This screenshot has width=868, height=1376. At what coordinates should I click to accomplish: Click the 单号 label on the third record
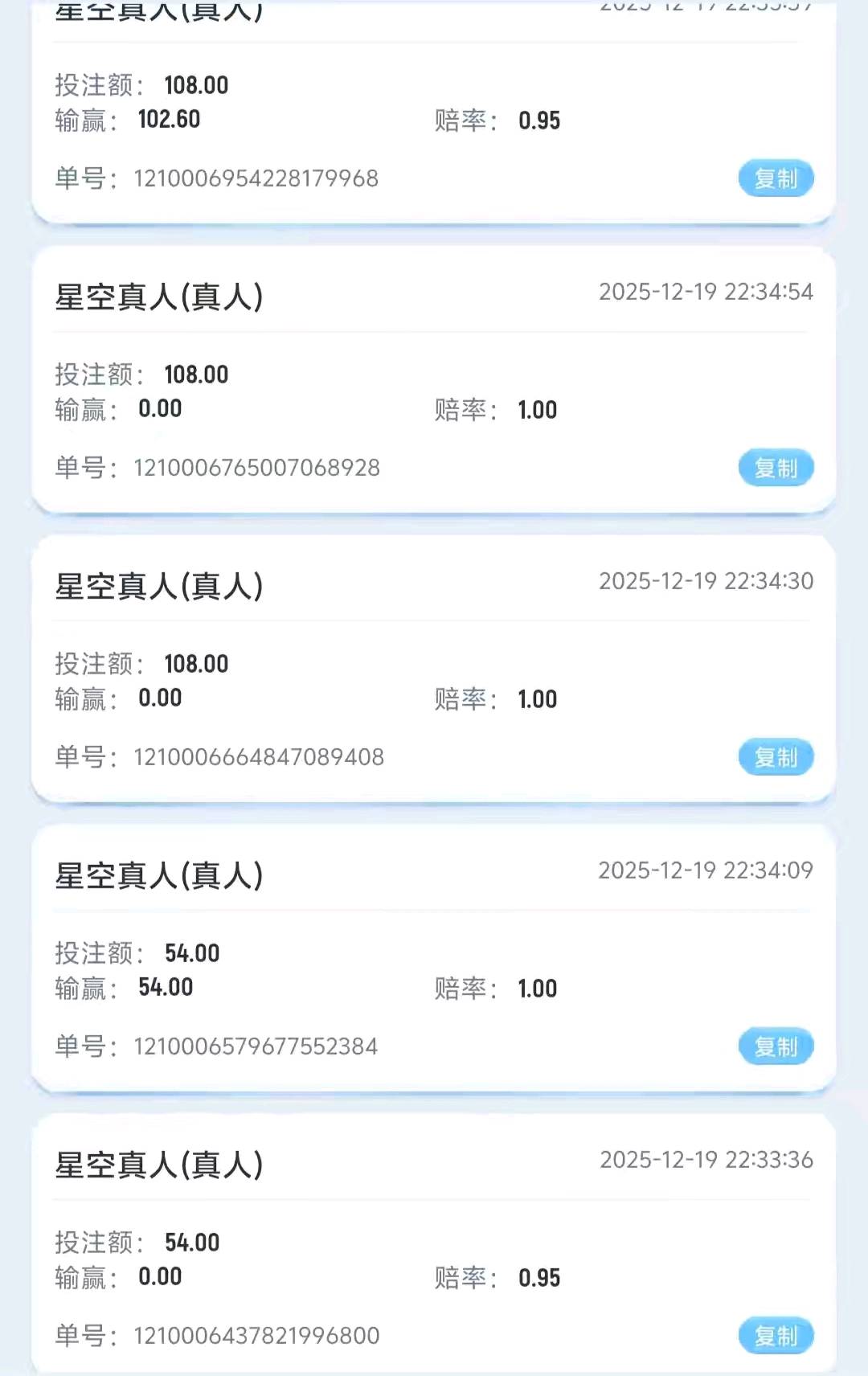[x=84, y=756]
